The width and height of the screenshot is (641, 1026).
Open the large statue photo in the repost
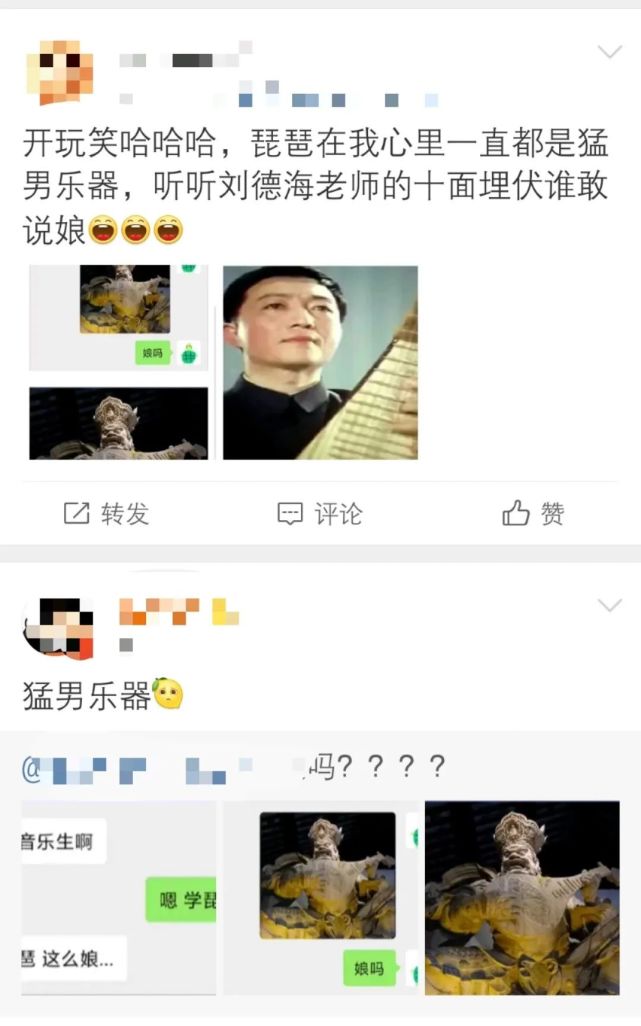click(x=522, y=897)
